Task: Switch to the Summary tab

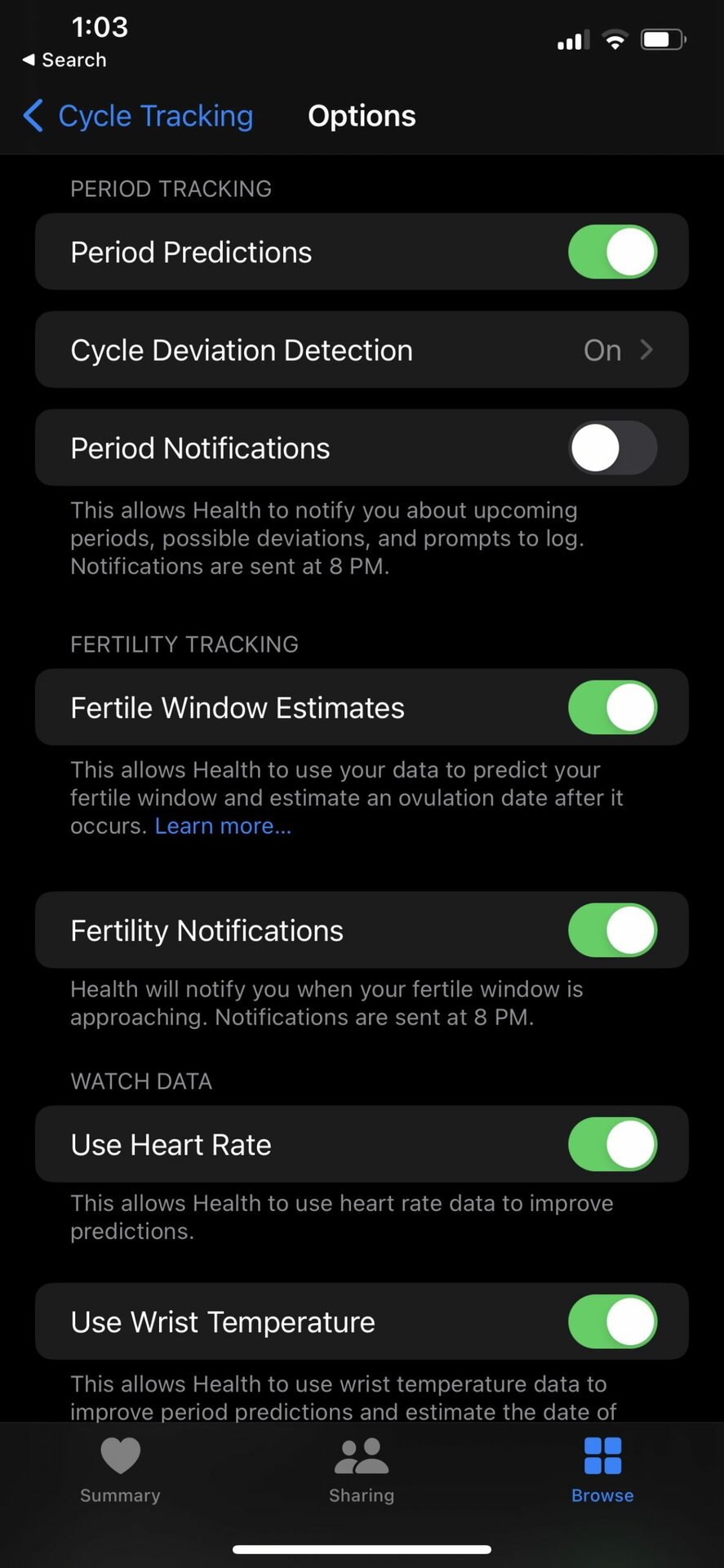Action: click(x=120, y=1471)
